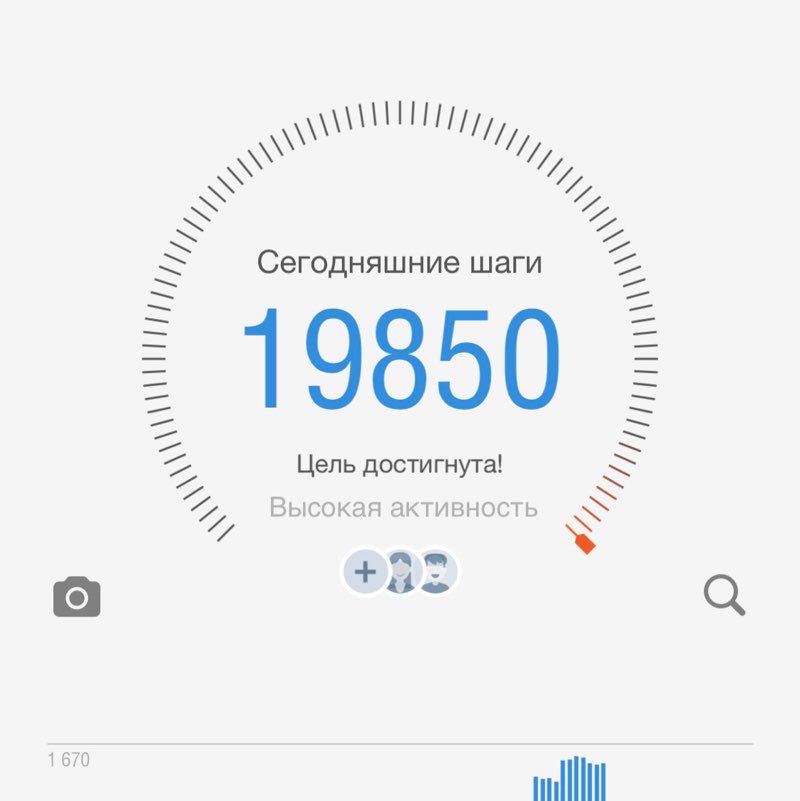
Task: Open the male friend's avatar
Action: (435, 571)
